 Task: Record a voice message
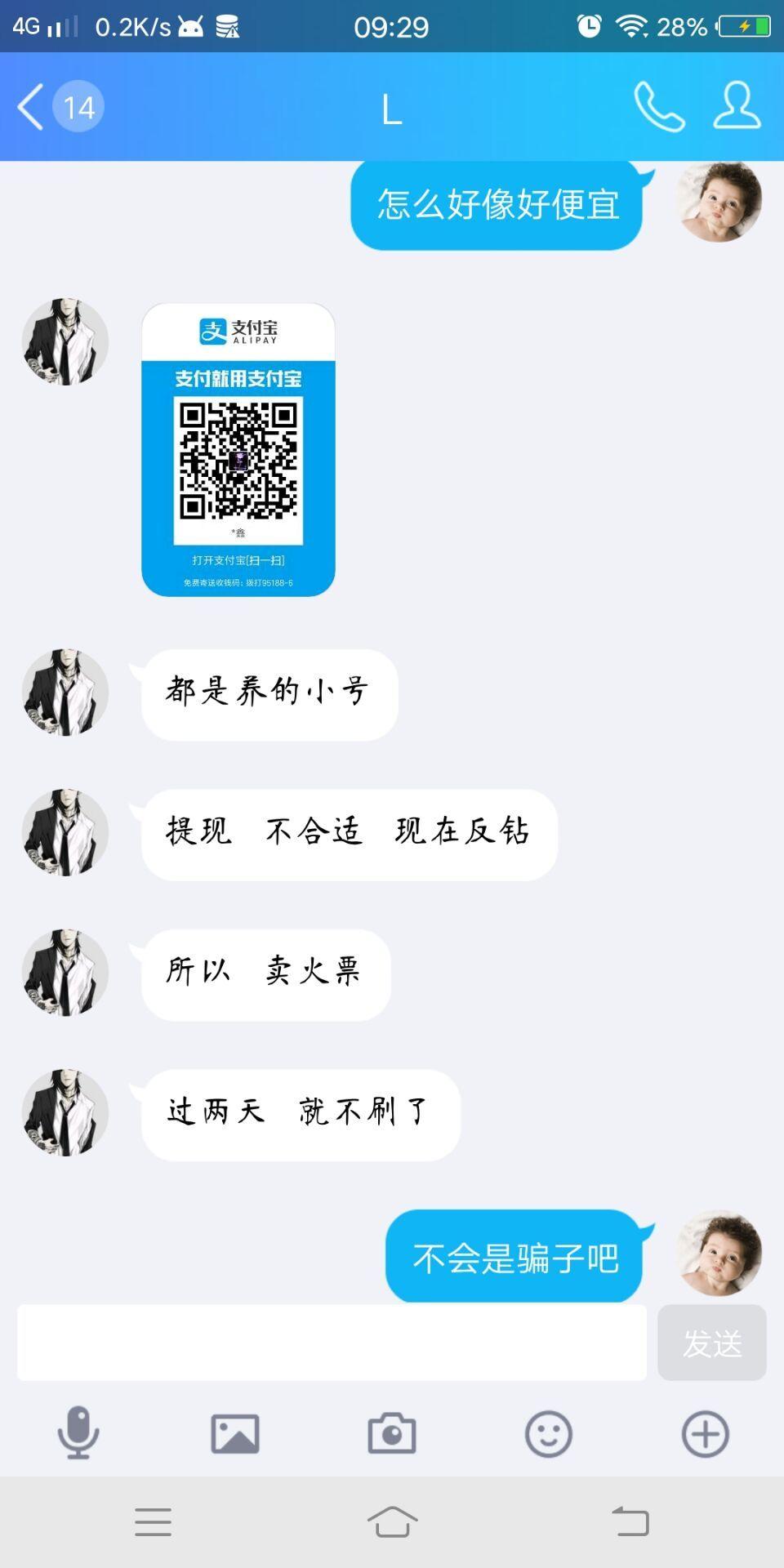(x=78, y=1433)
